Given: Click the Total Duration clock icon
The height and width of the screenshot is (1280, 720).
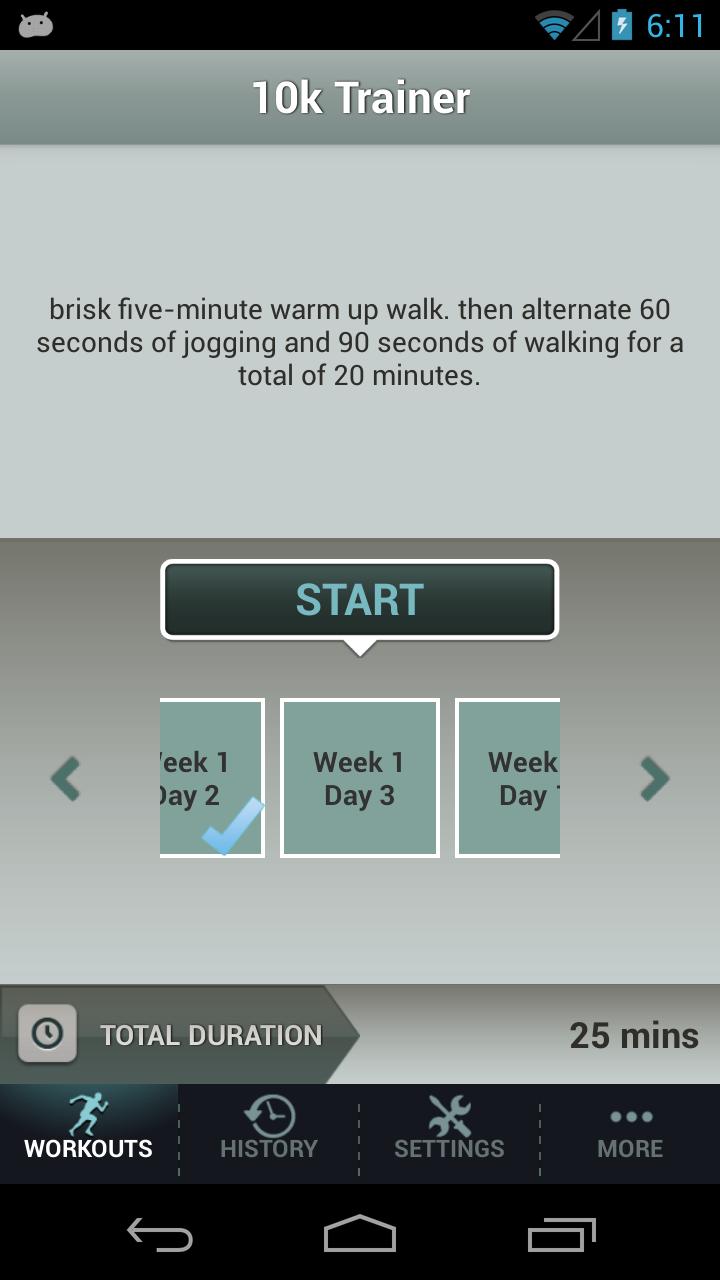Looking at the screenshot, I should point(47,1035).
